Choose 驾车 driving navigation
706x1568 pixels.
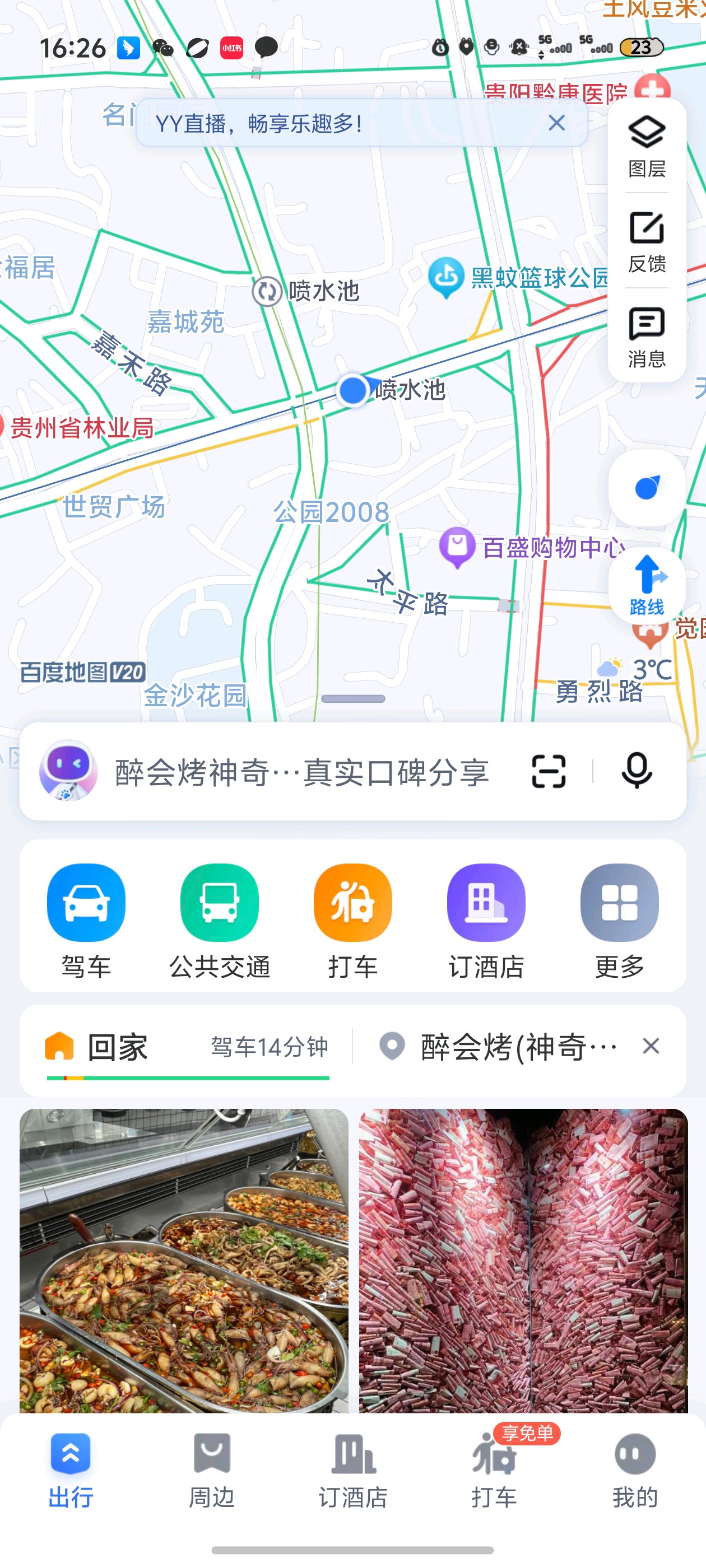point(86,919)
